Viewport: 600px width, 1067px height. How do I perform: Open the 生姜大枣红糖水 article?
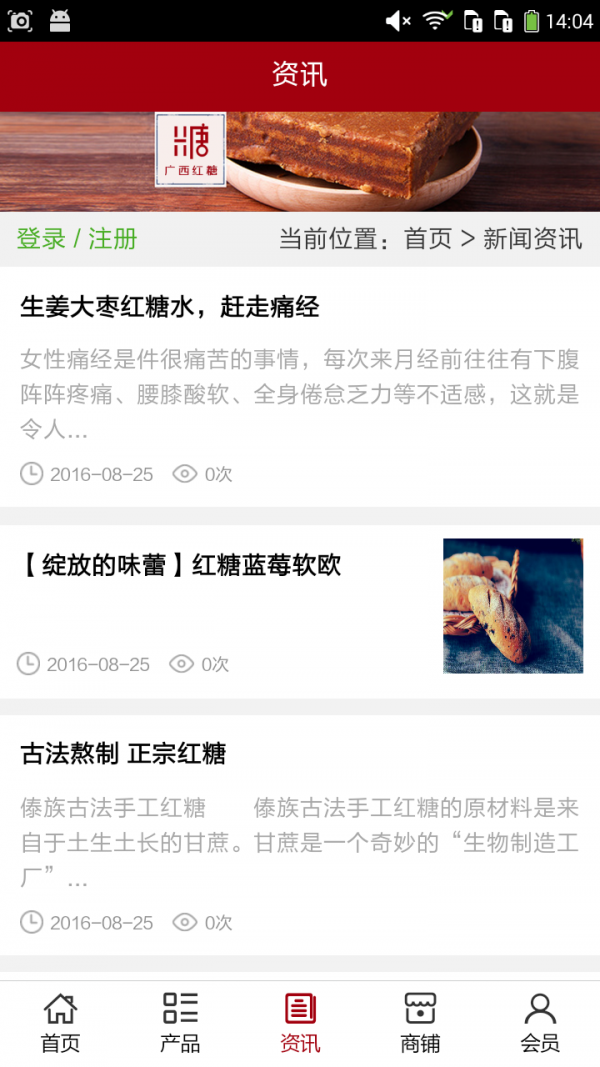170,306
